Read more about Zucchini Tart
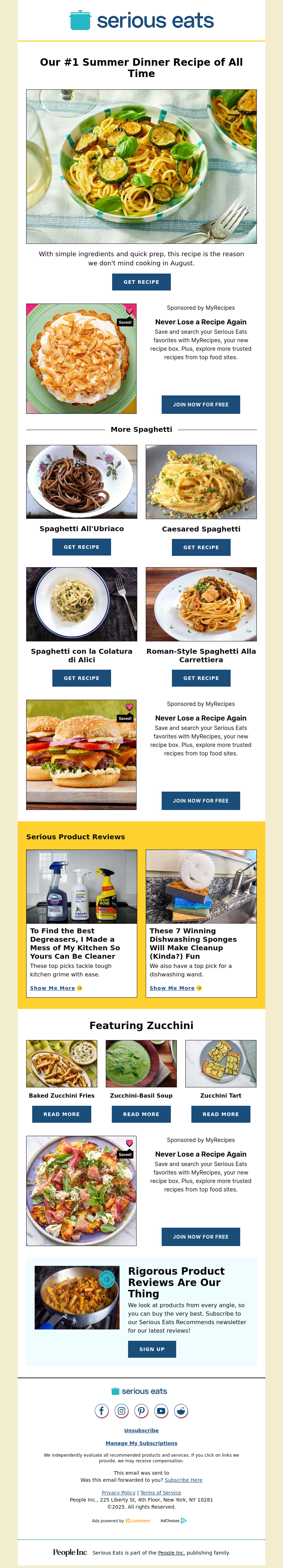Viewport: 283px width, 1568px height. 221,1114
